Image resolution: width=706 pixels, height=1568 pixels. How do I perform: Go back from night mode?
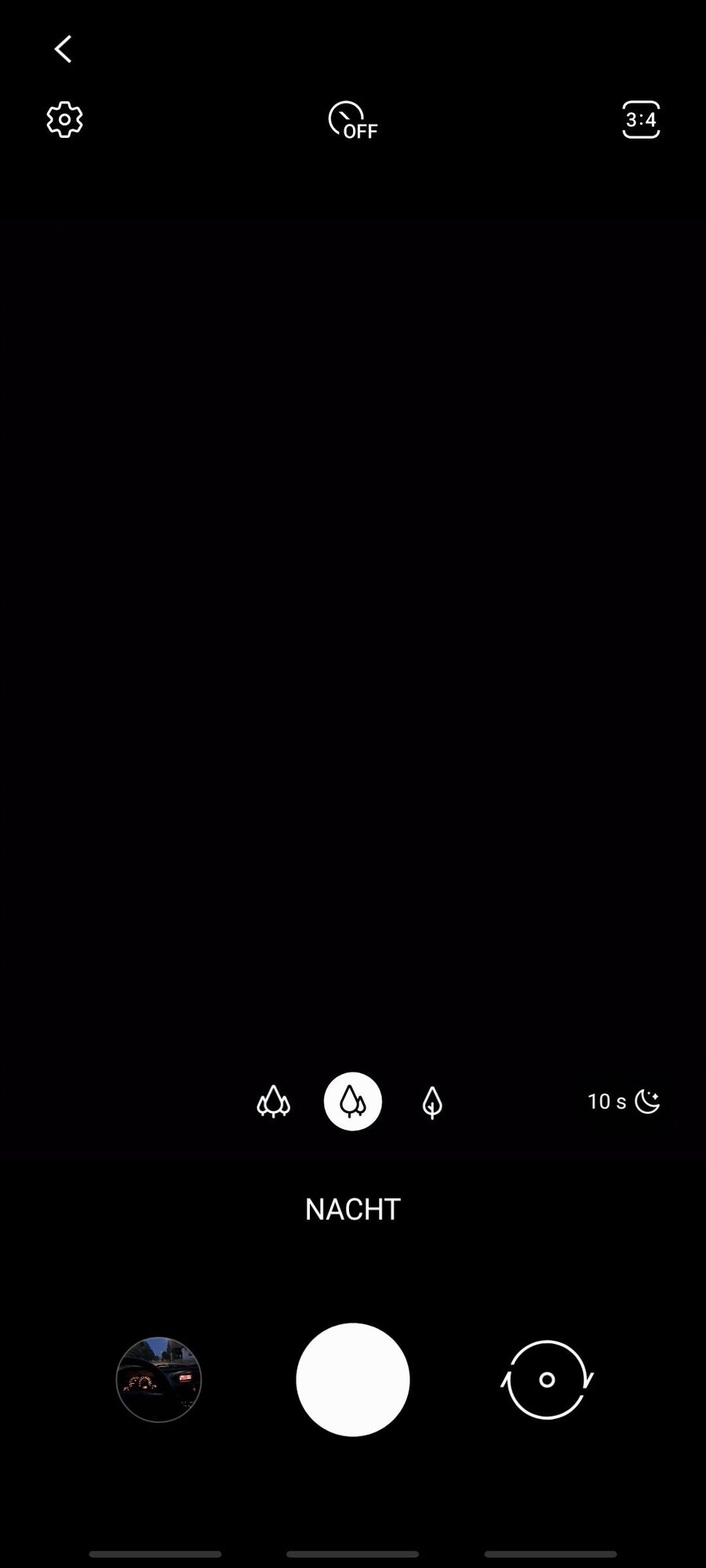tap(63, 49)
